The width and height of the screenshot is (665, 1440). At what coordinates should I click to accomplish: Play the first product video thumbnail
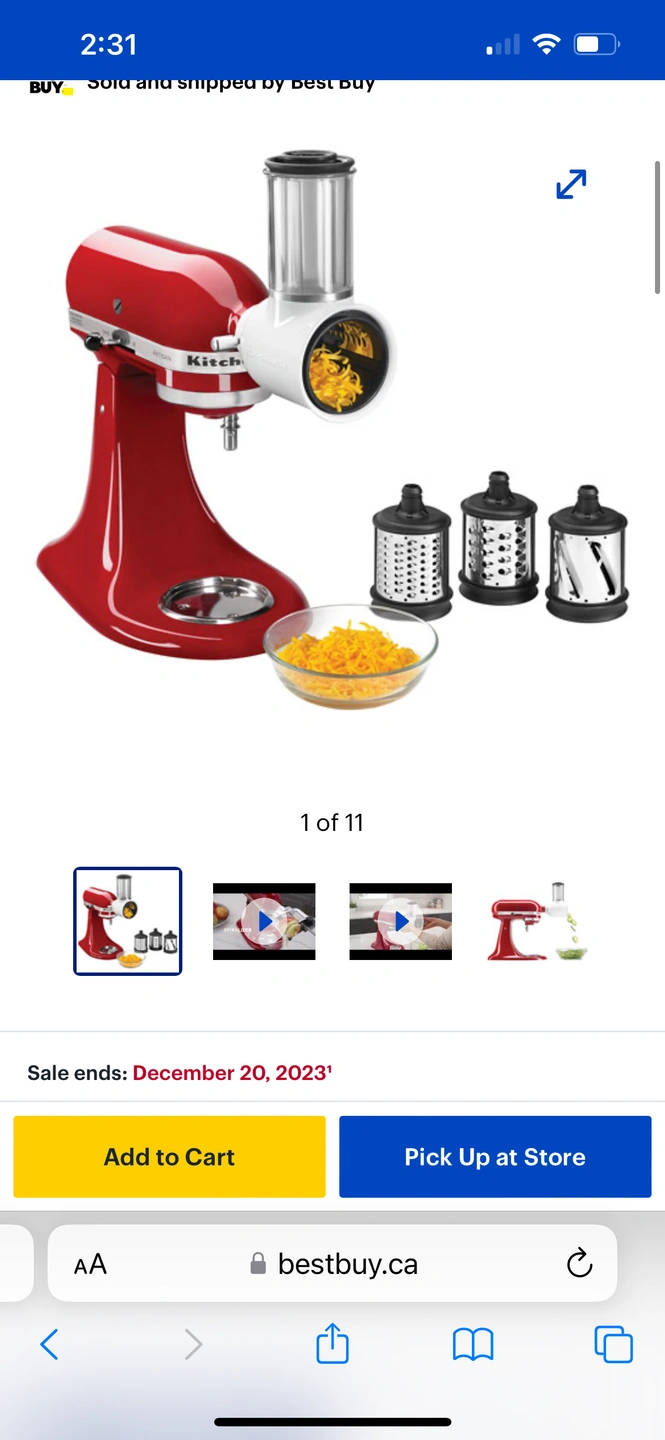coord(264,921)
